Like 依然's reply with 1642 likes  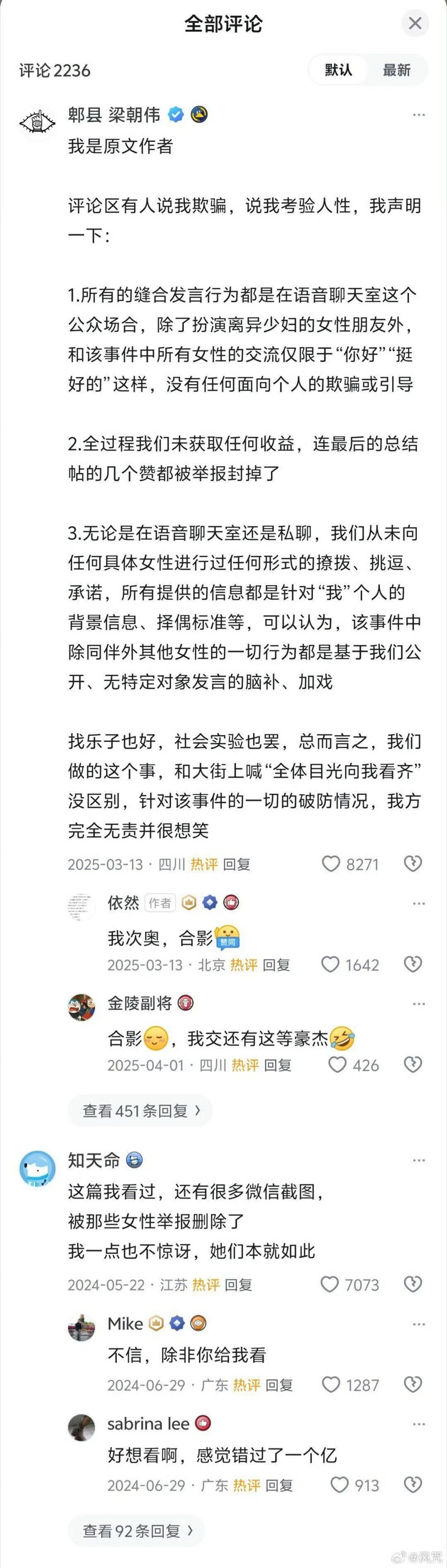[x=330, y=964]
